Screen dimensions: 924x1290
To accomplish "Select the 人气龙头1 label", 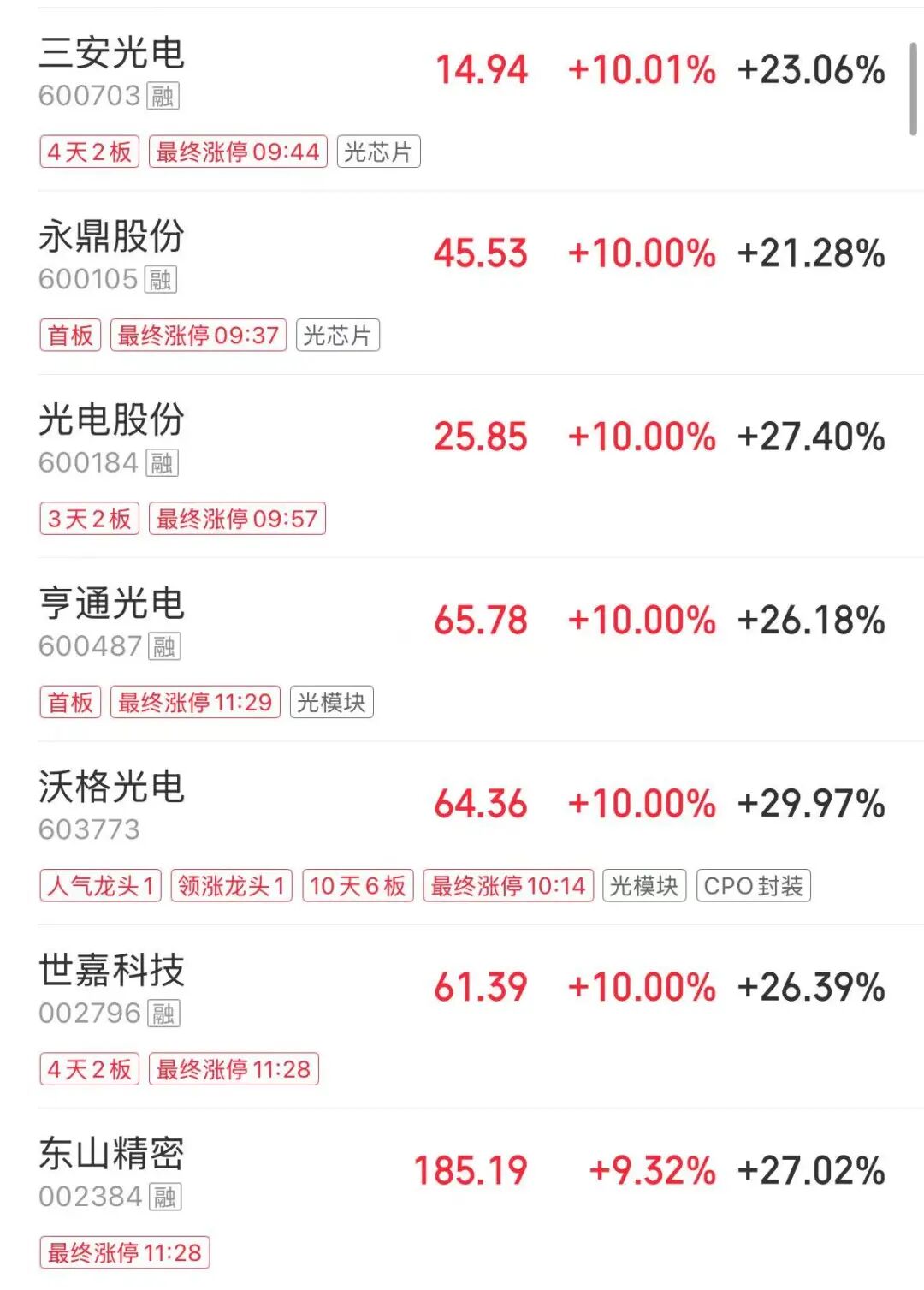I will 100,885.
